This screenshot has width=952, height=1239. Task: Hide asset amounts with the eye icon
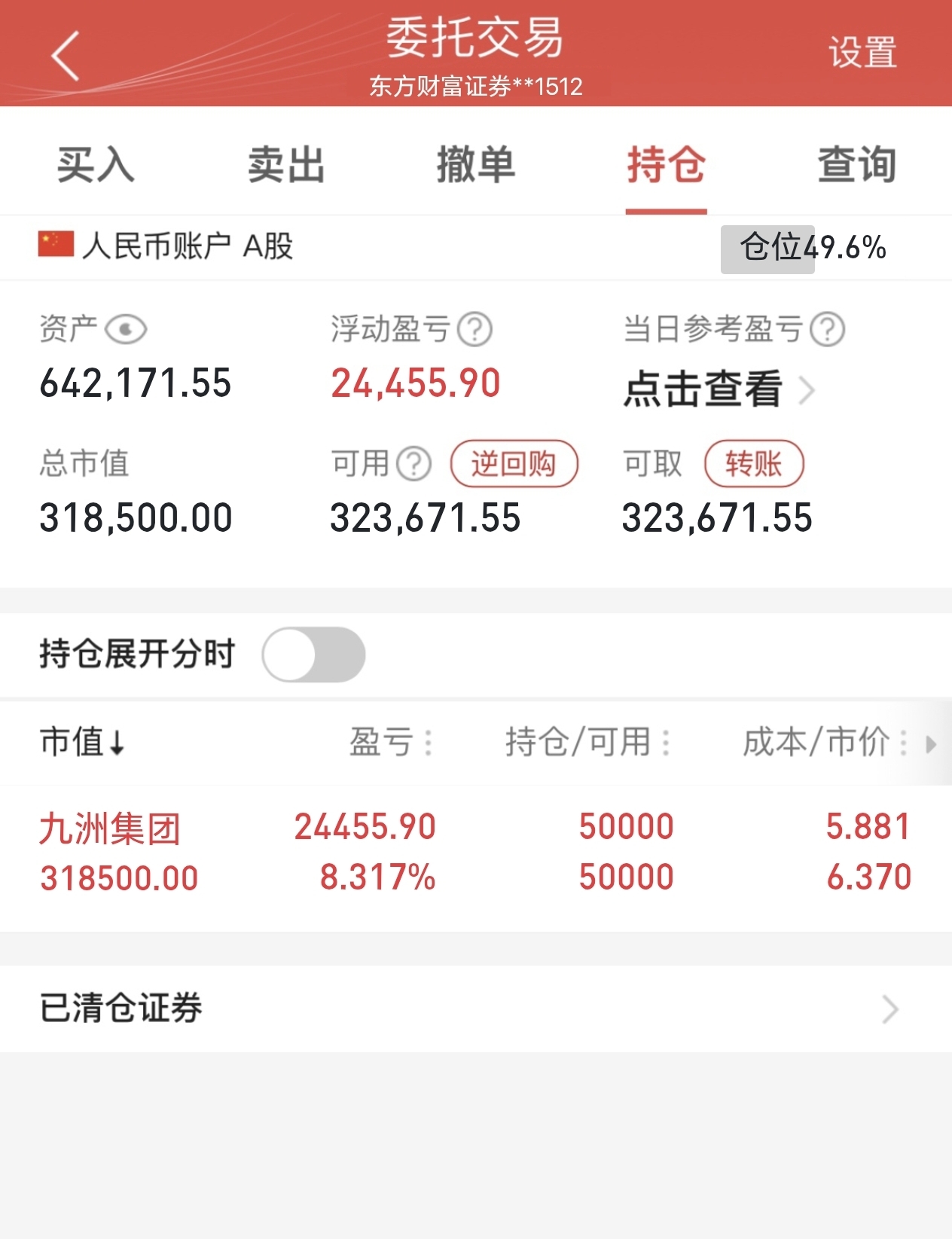tap(126, 330)
